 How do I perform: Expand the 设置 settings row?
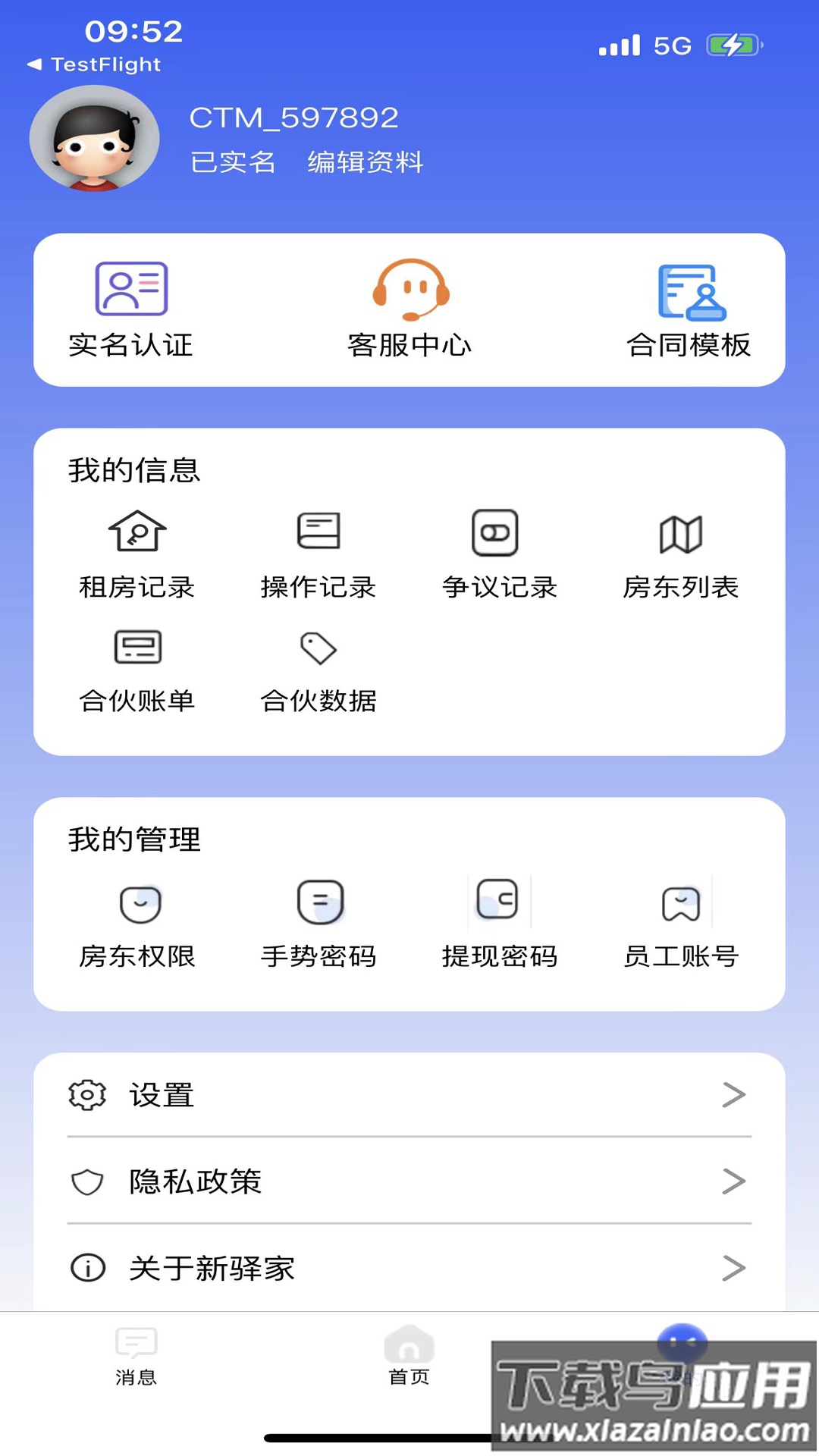409,1094
